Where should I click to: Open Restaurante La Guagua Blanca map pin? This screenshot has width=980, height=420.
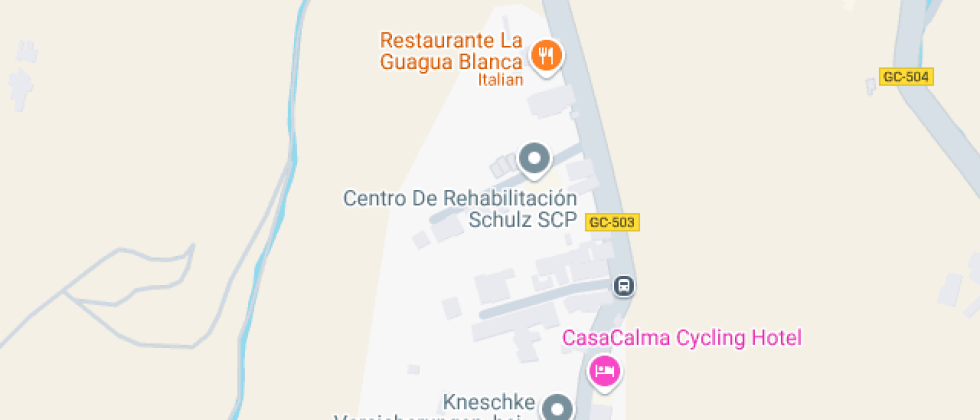tap(545, 55)
